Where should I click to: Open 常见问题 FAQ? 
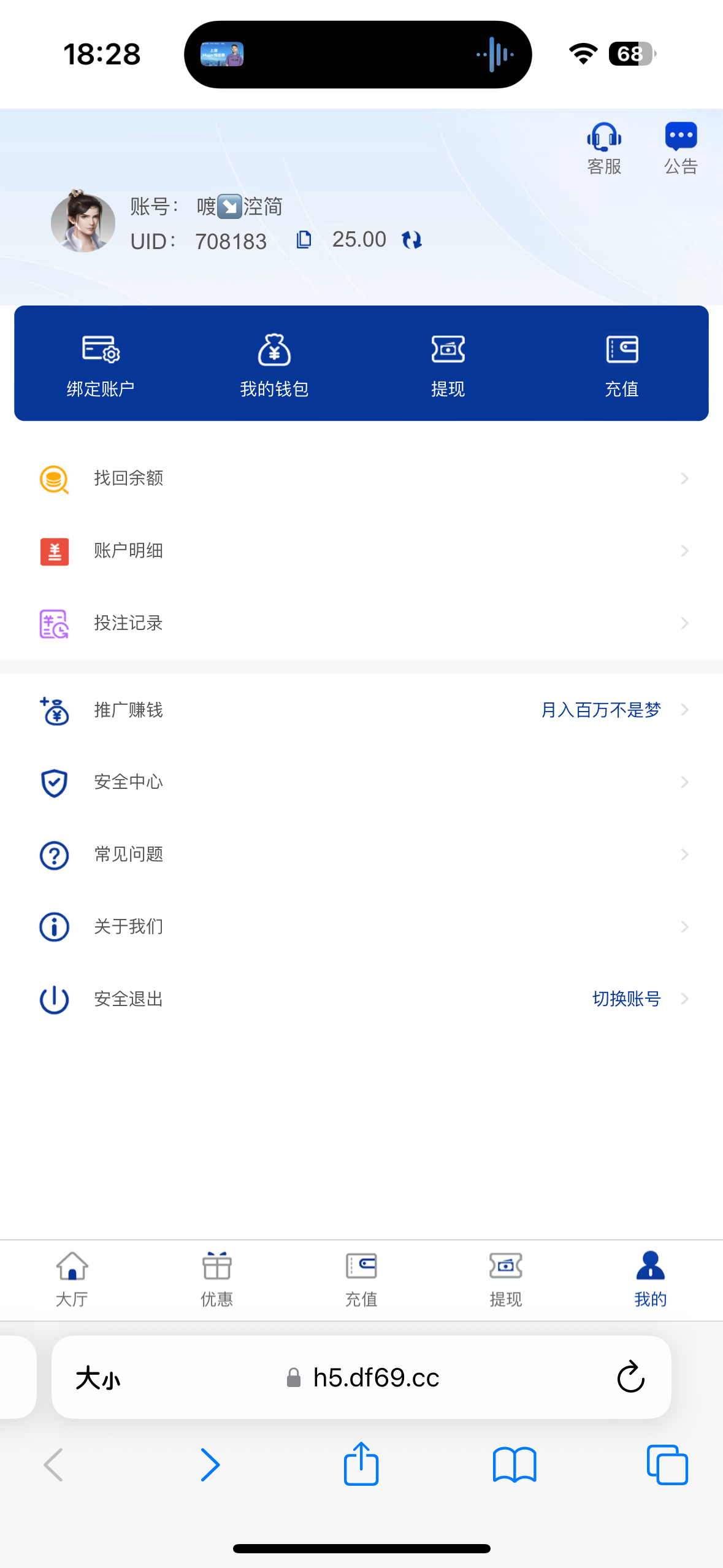[x=361, y=855]
